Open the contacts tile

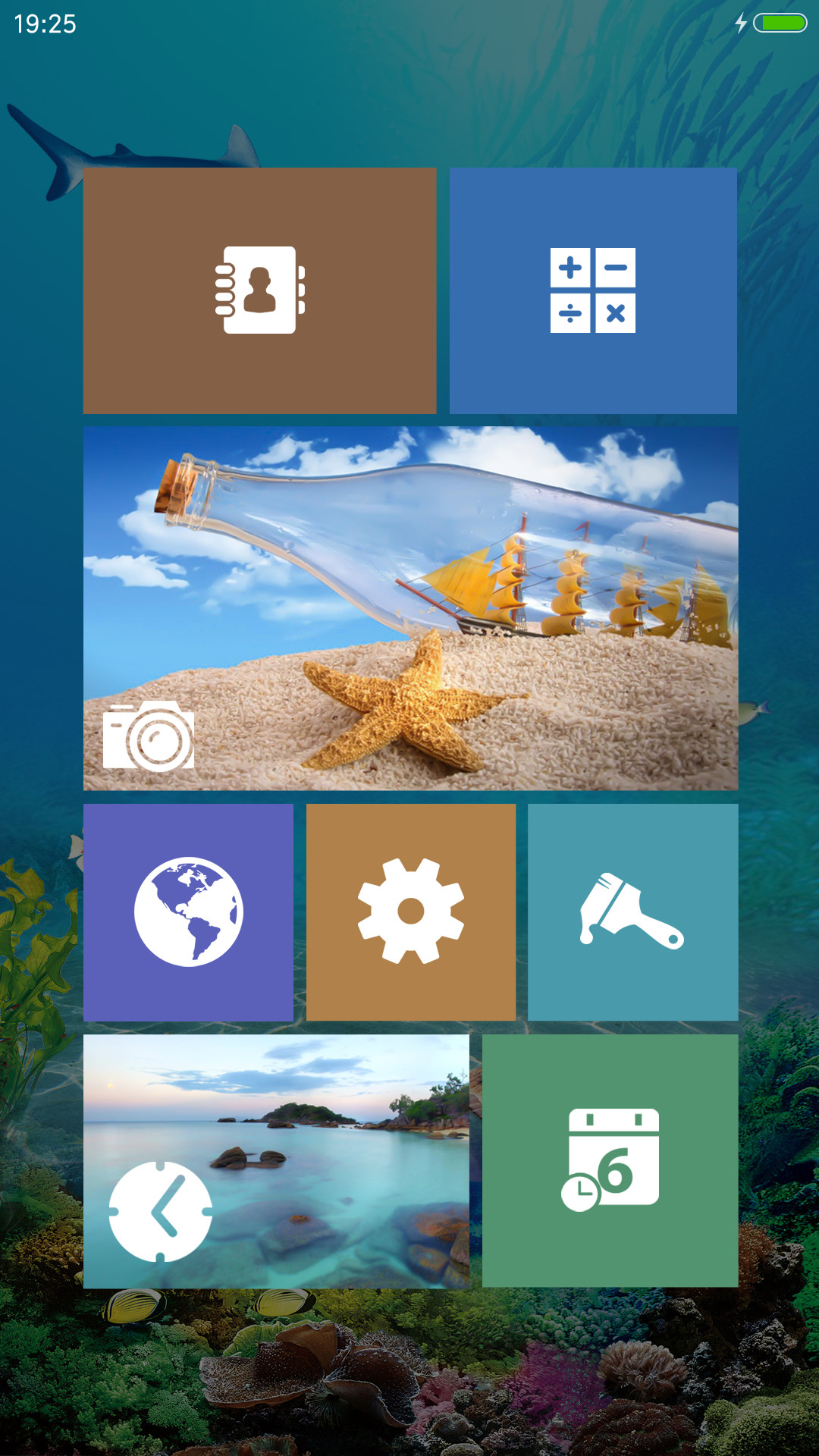point(259,290)
